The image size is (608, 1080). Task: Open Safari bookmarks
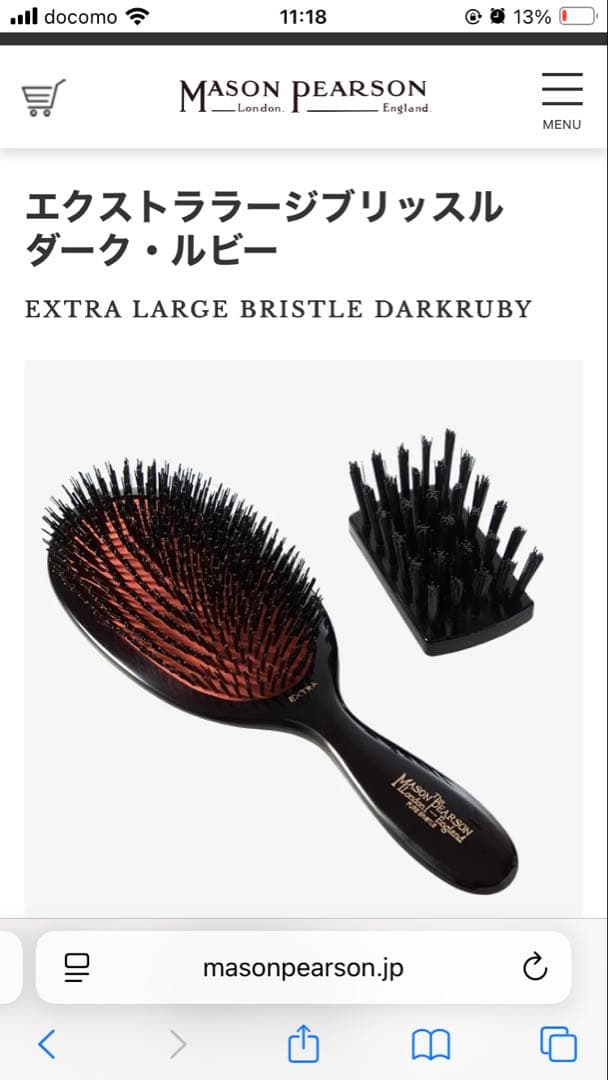point(431,1044)
